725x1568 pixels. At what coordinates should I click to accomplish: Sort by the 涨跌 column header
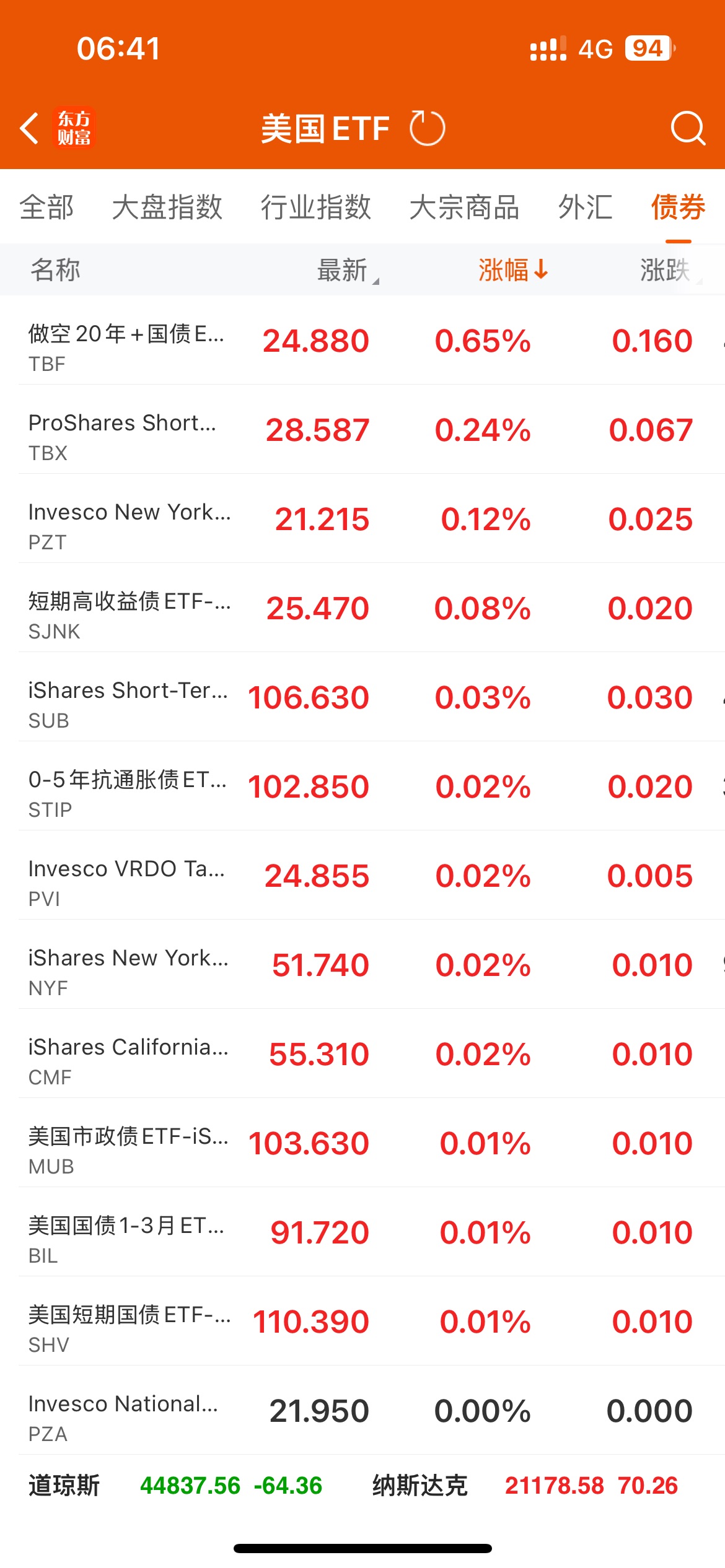tap(666, 270)
